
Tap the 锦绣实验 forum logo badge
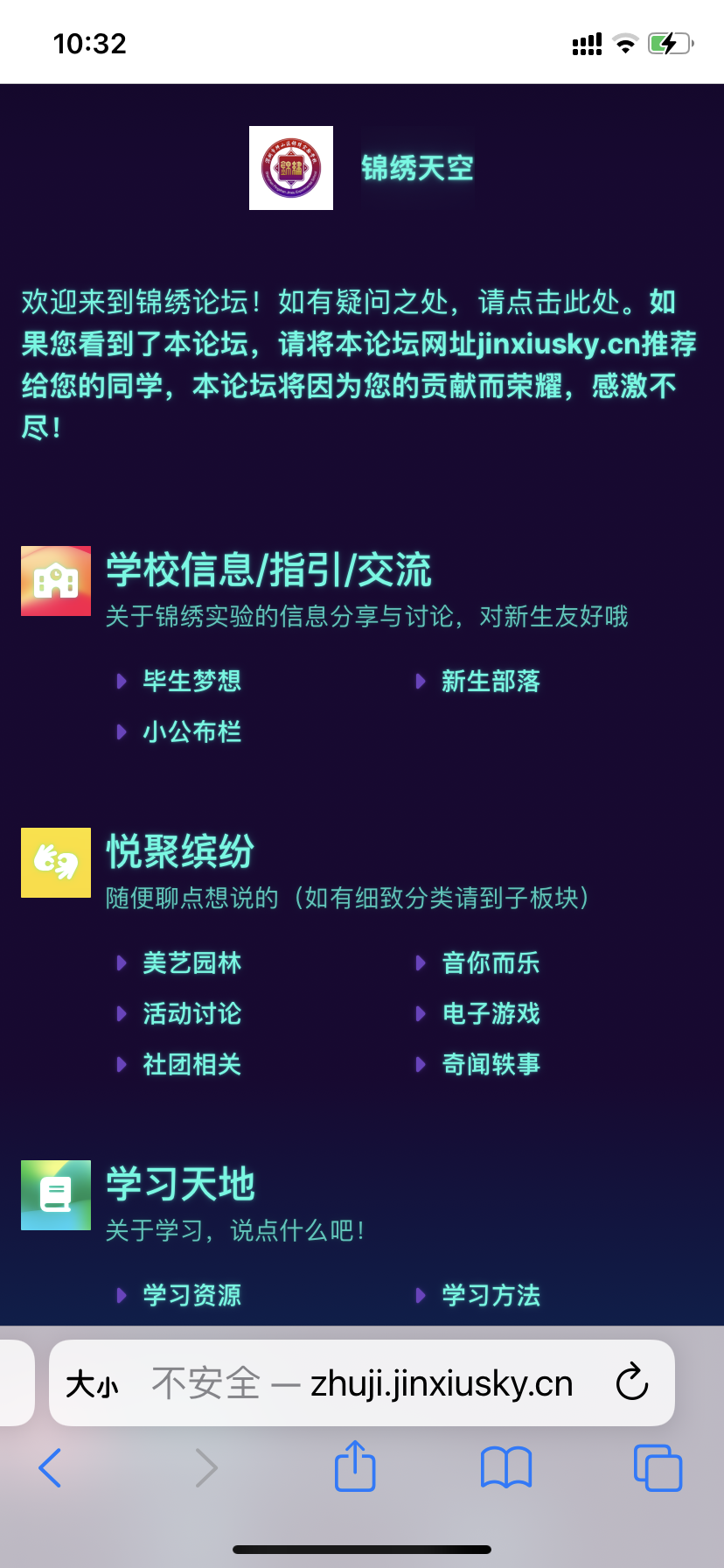291,168
